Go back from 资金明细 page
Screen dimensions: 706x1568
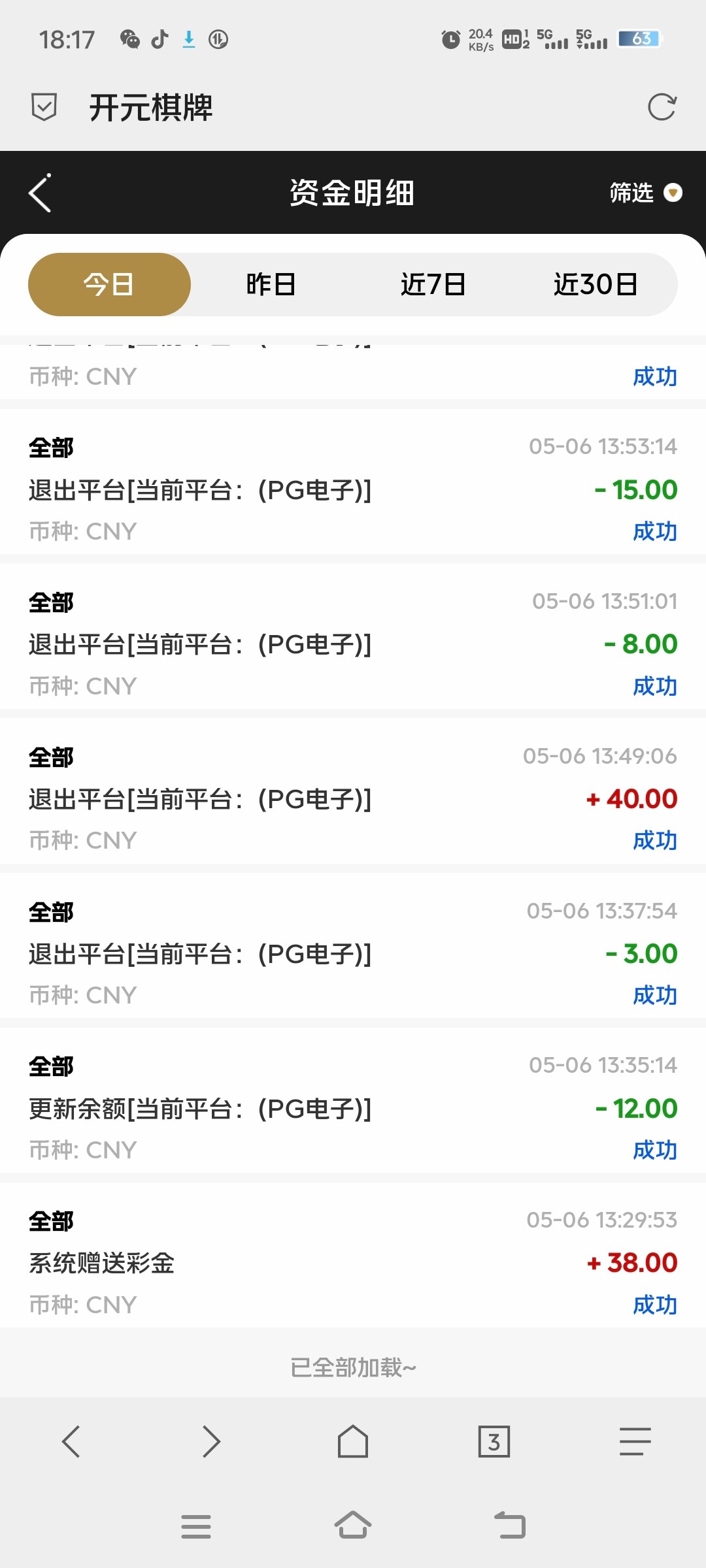click(x=41, y=193)
